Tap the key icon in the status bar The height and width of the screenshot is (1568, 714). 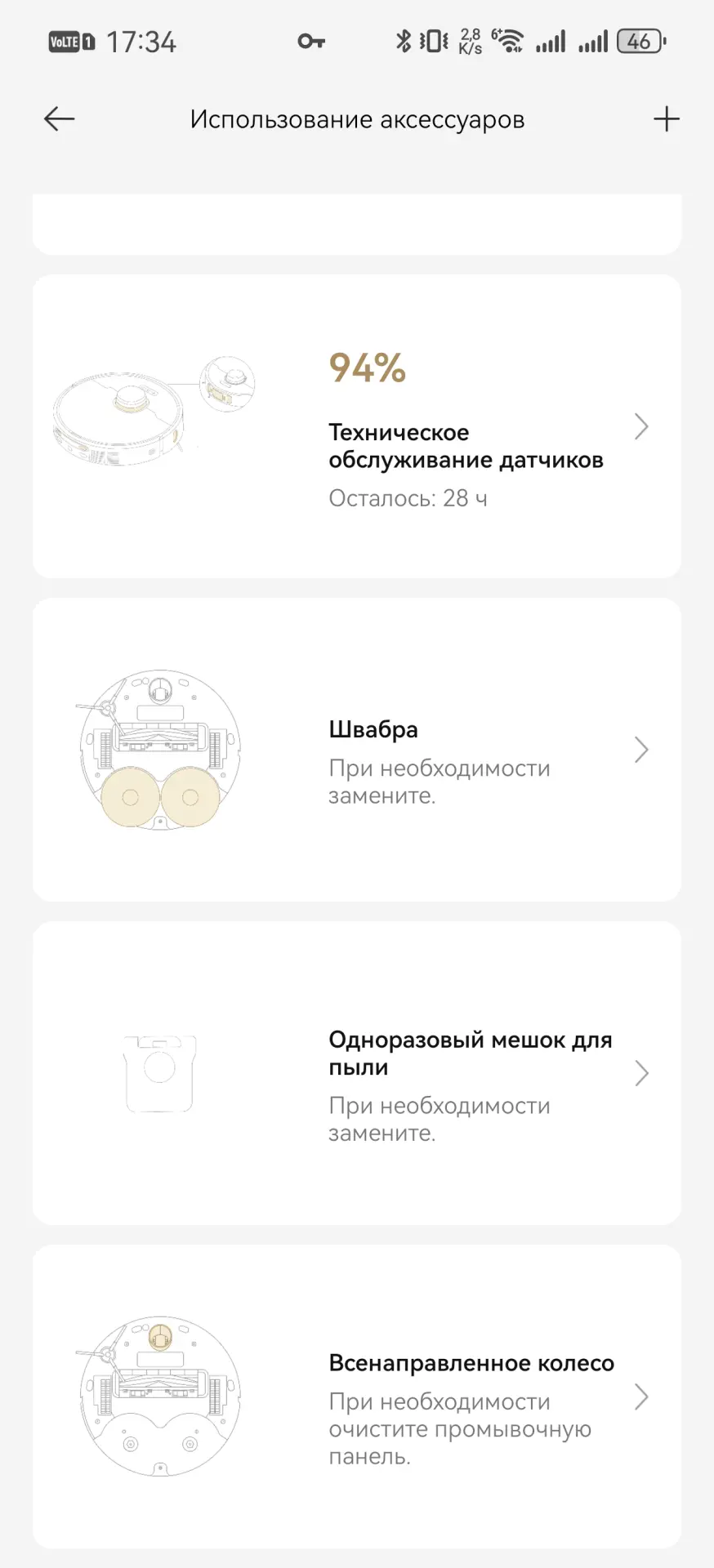(310, 41)
